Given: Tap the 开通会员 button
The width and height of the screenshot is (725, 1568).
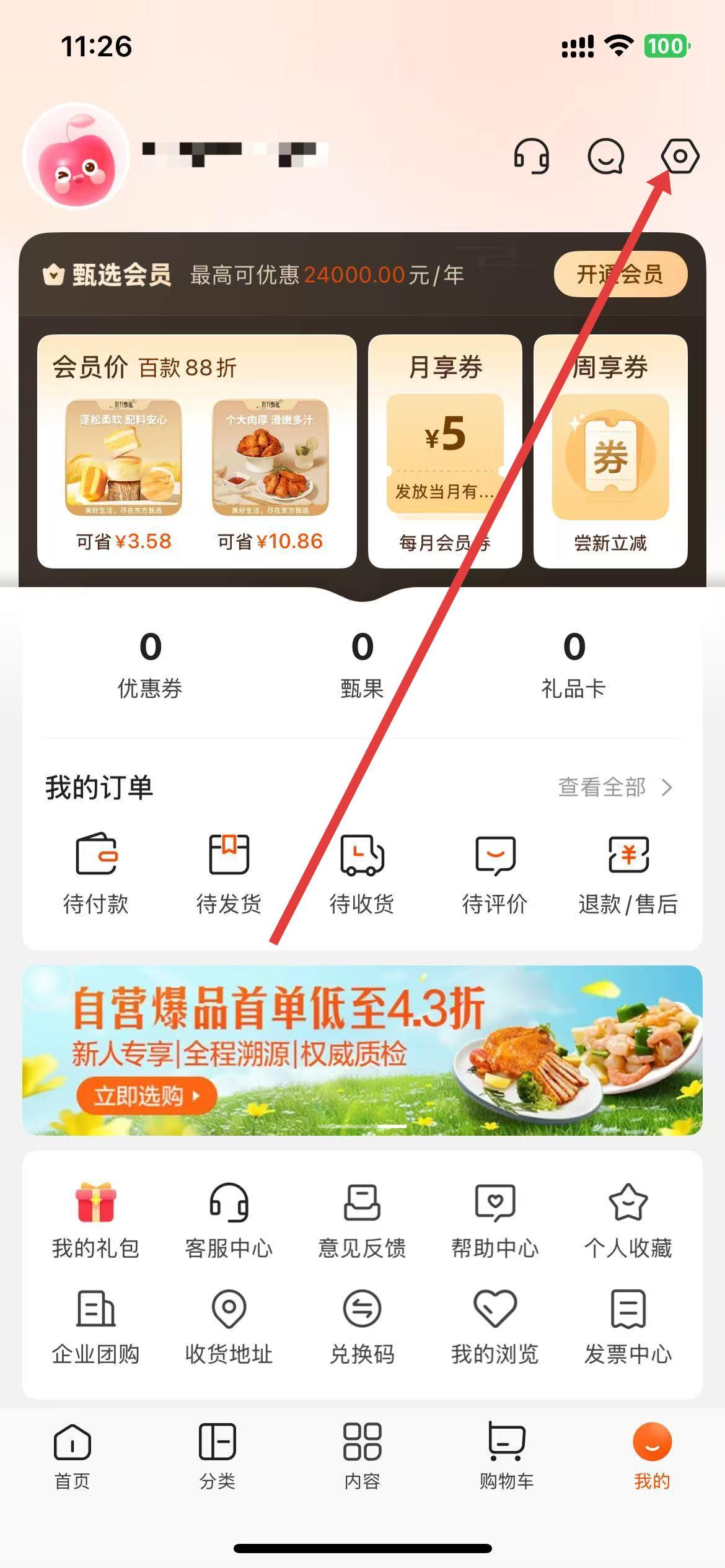Looking at the screenshot, I should [x=620, y=274].
